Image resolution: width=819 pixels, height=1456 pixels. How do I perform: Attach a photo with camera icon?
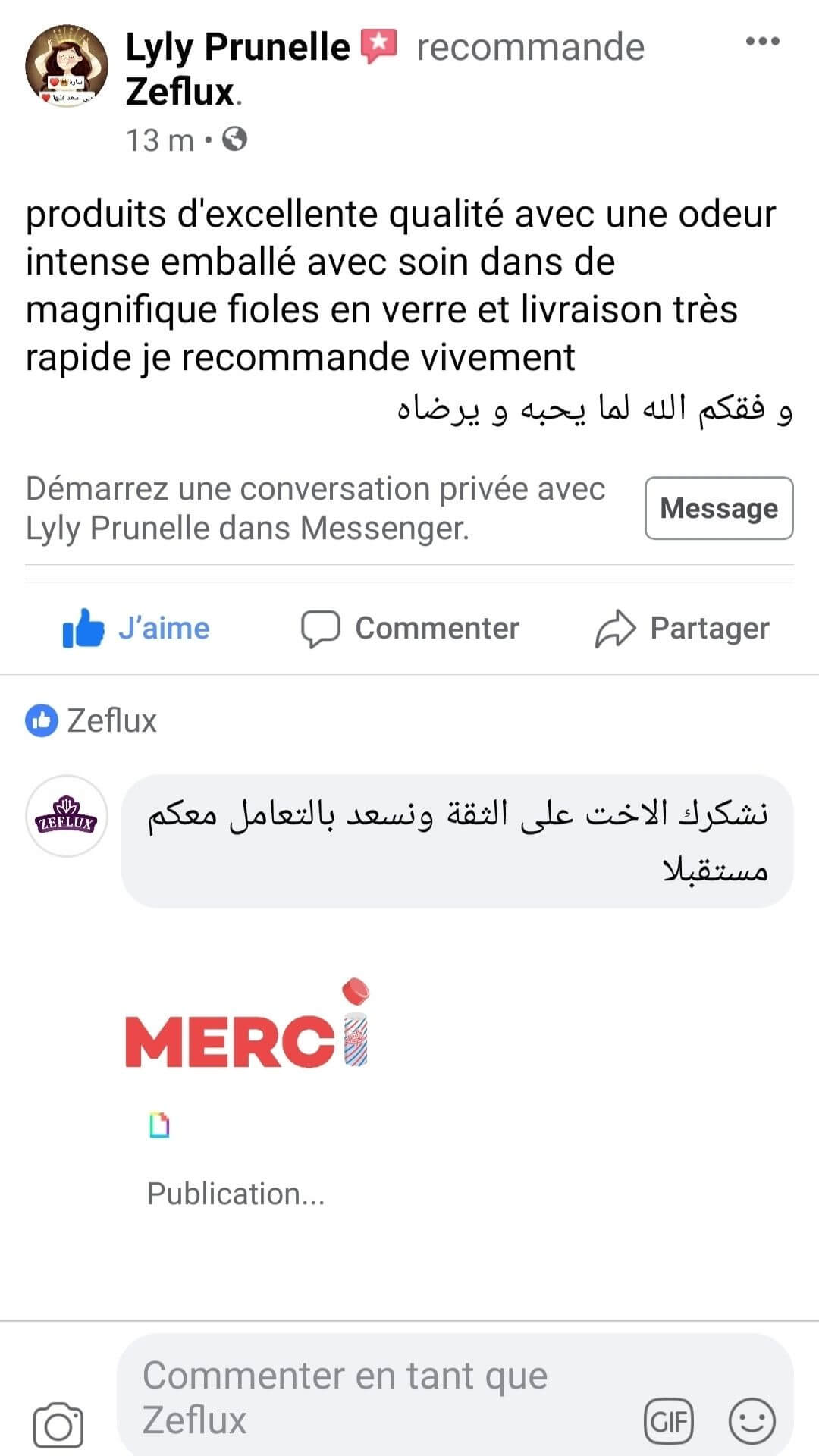[x=58, y=1426]
